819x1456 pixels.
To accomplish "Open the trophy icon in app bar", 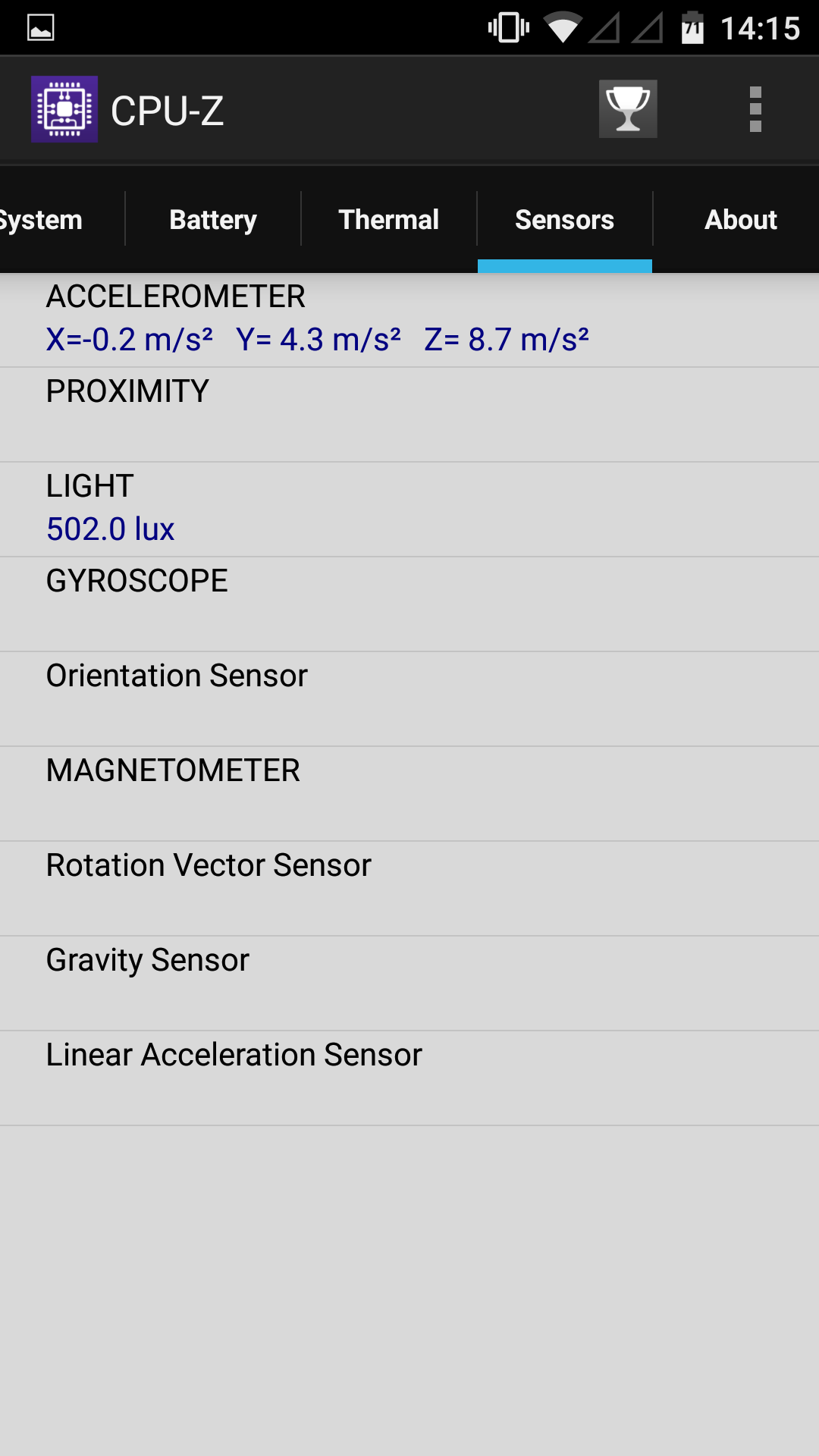I will point(628,109).
